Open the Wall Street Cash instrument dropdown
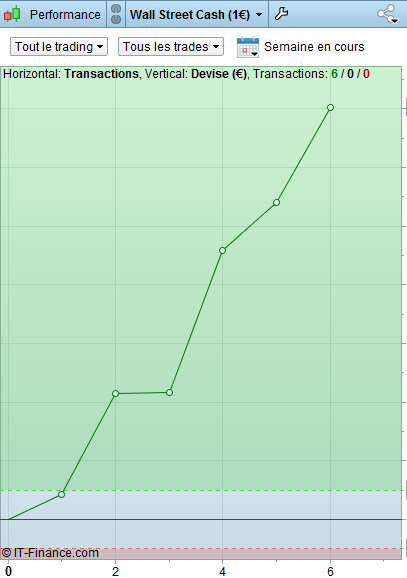Screen dimensions: 407x578 coord(196,14)
